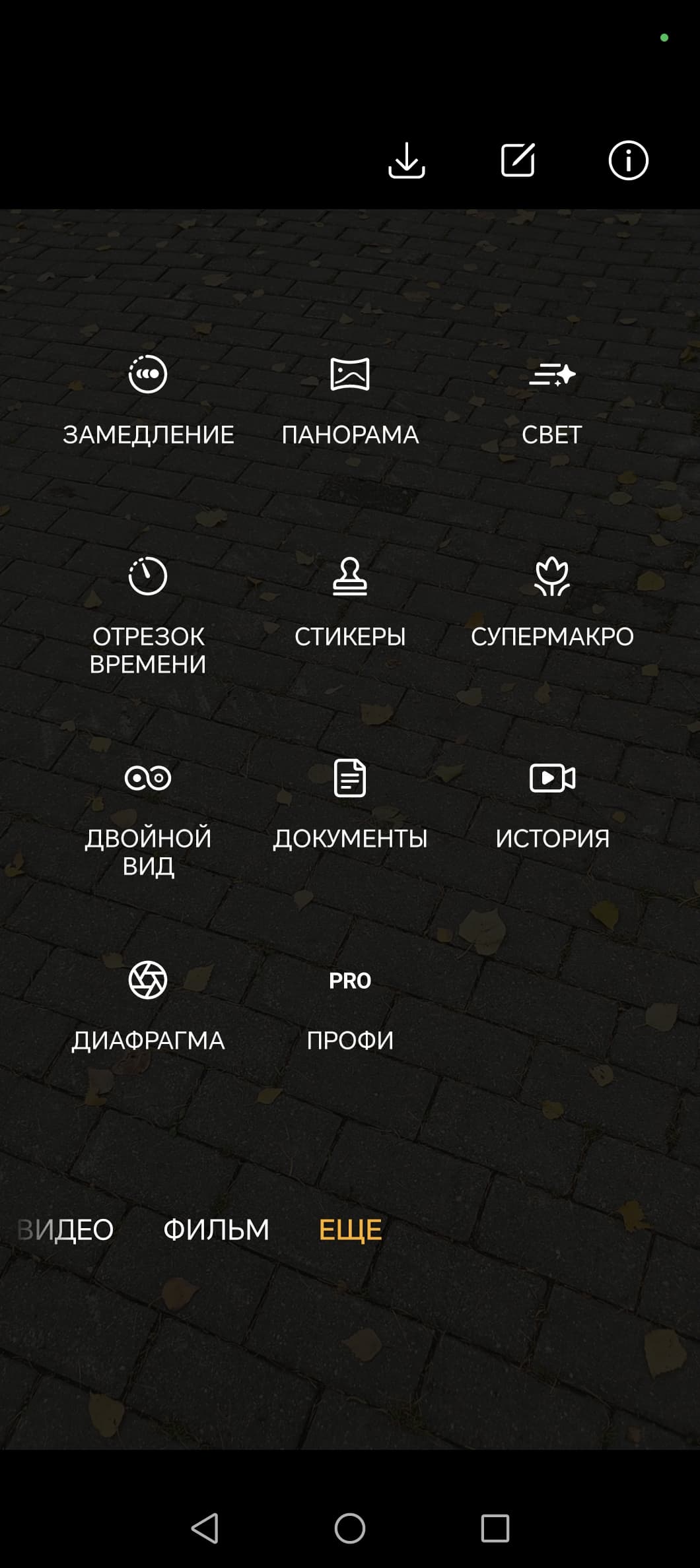Go to the home screen
The height and width of the screenshot is (1568, 700).
[350, 1528]
